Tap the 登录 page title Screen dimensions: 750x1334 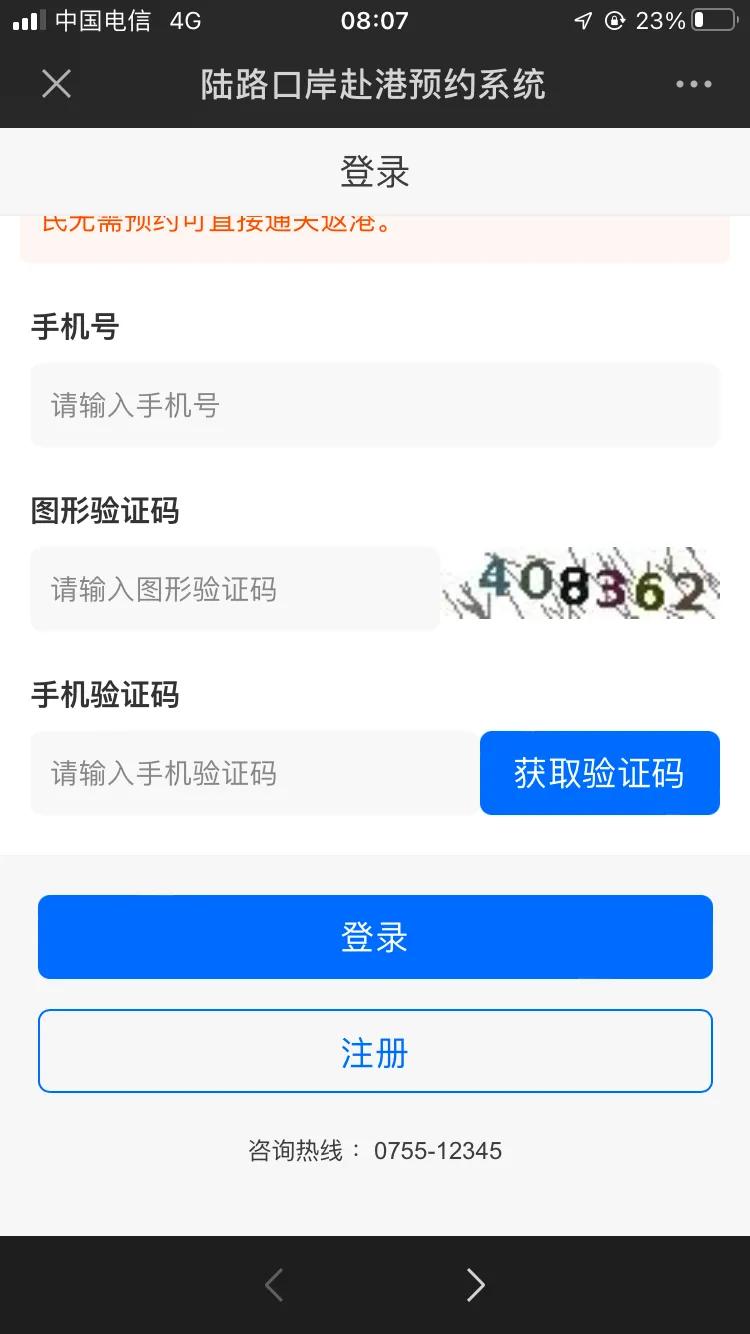coord(375,172)
